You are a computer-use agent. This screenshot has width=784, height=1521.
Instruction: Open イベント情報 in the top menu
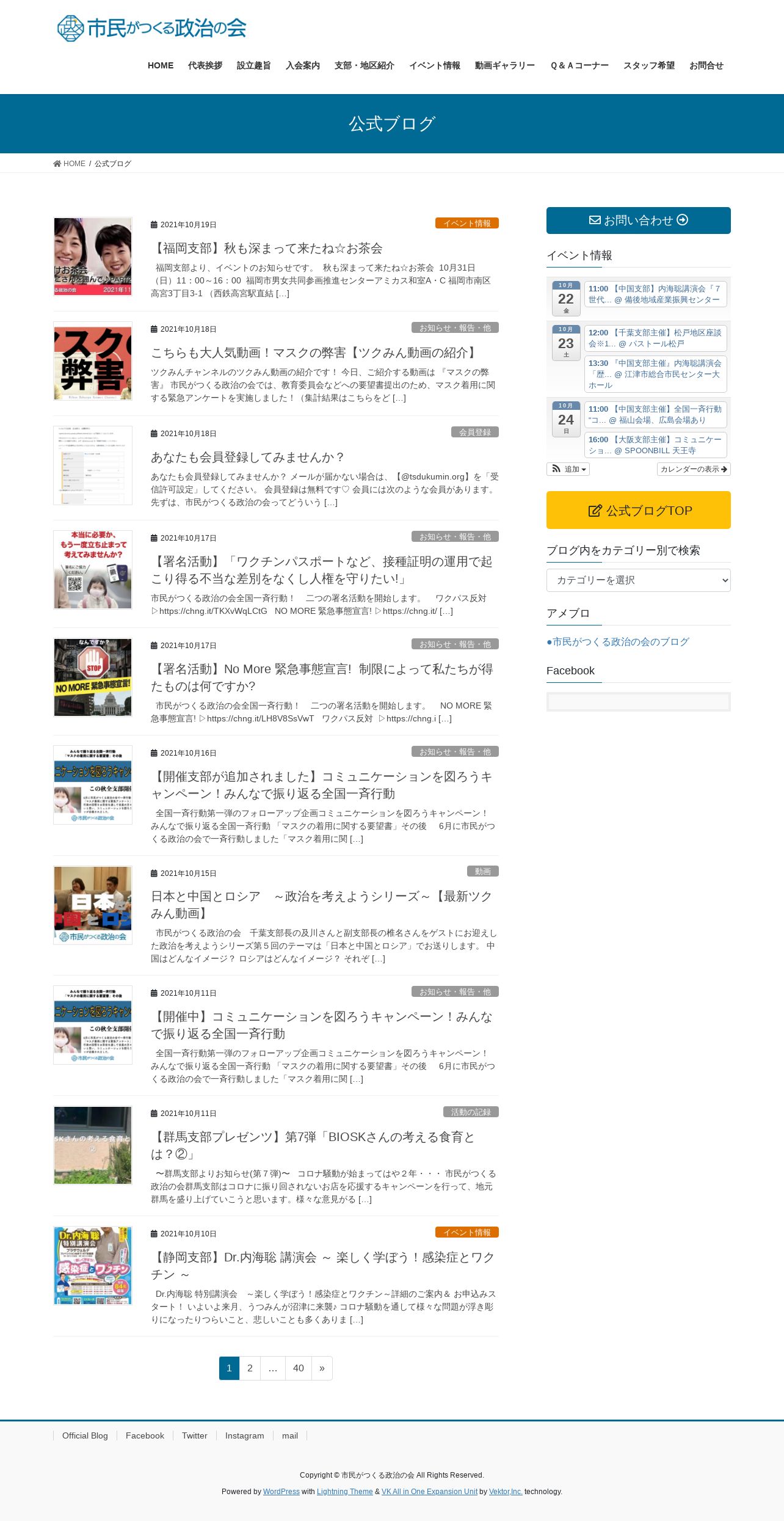pyautogui.click(x=435, y=65)
